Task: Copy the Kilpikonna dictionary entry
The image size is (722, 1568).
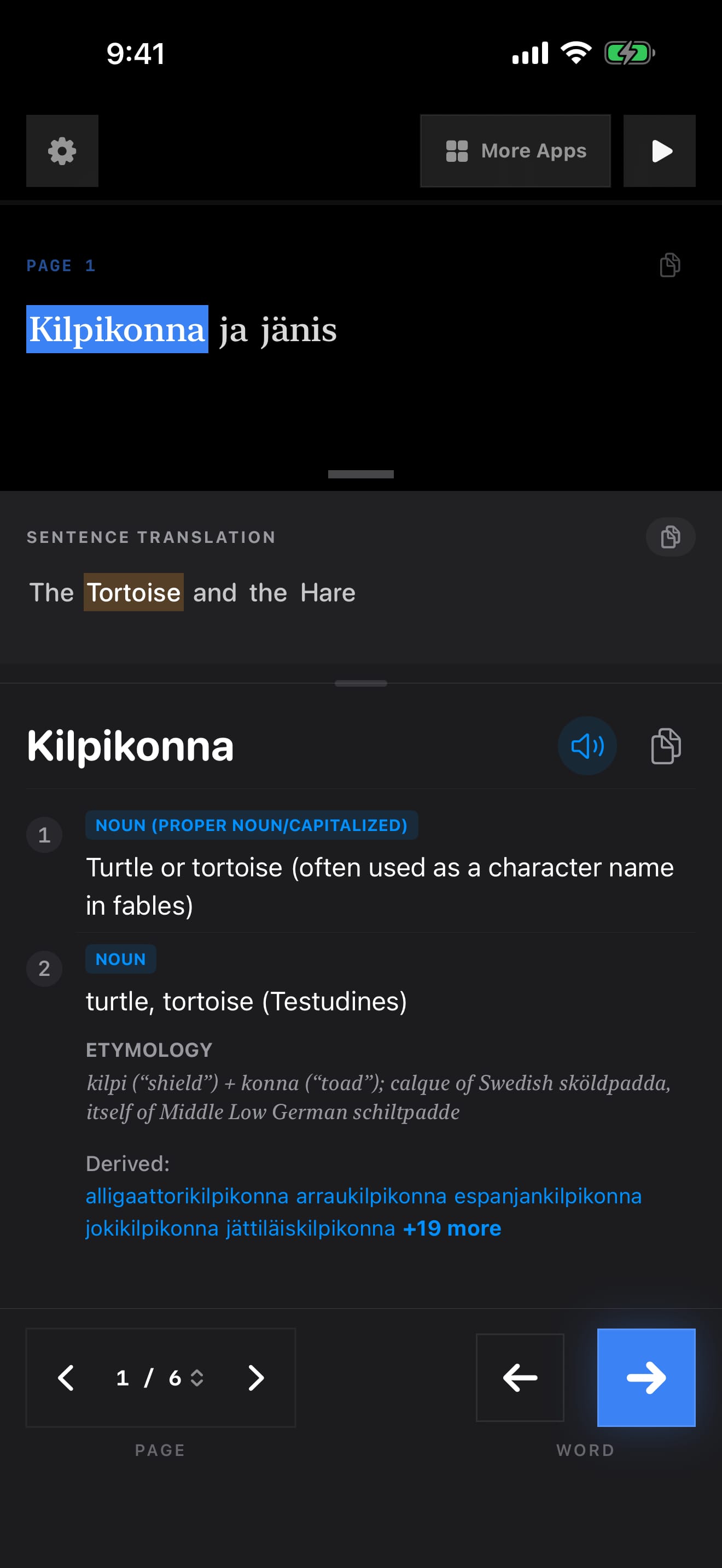Action: pos(666,745)
